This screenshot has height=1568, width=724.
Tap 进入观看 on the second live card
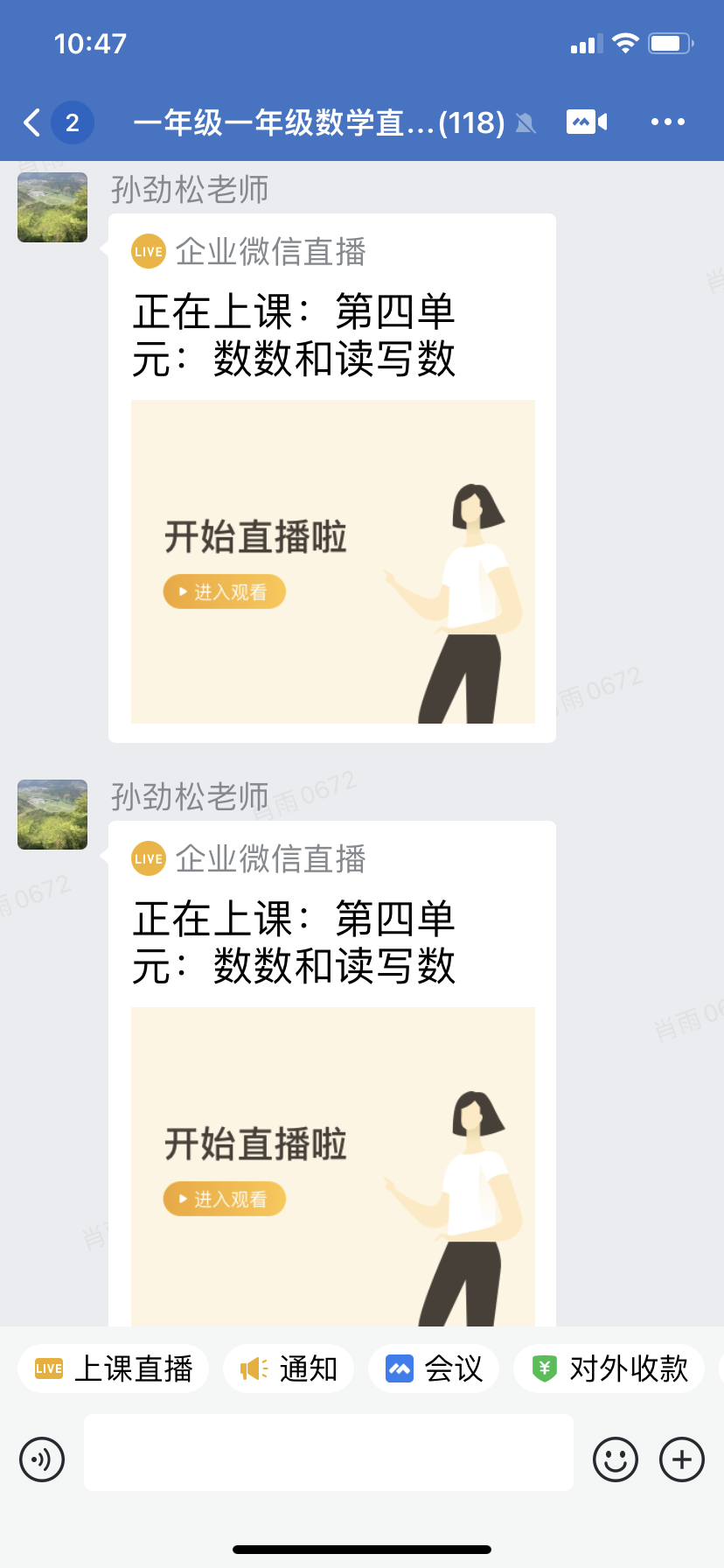pos(225,1199)
